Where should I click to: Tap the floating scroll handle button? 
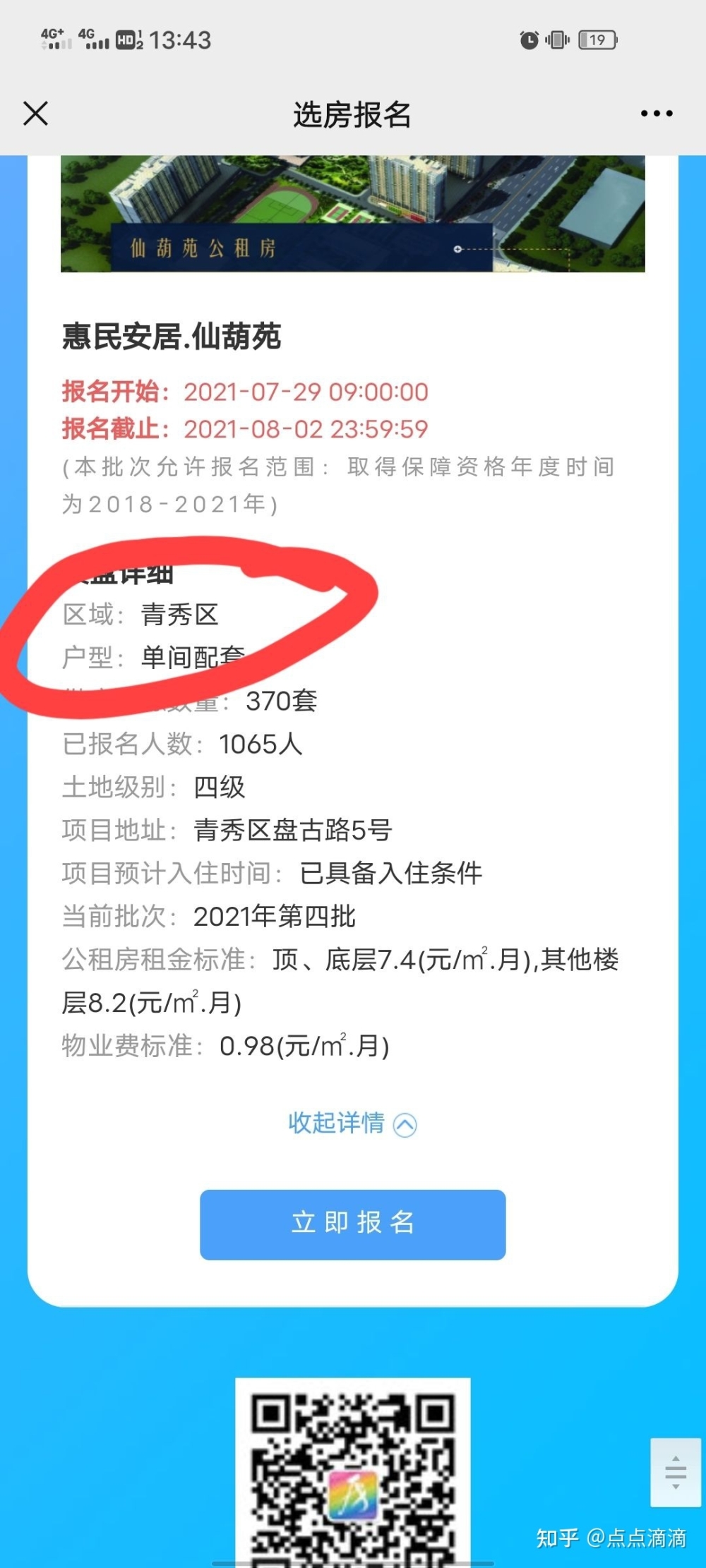point(676,1472)
